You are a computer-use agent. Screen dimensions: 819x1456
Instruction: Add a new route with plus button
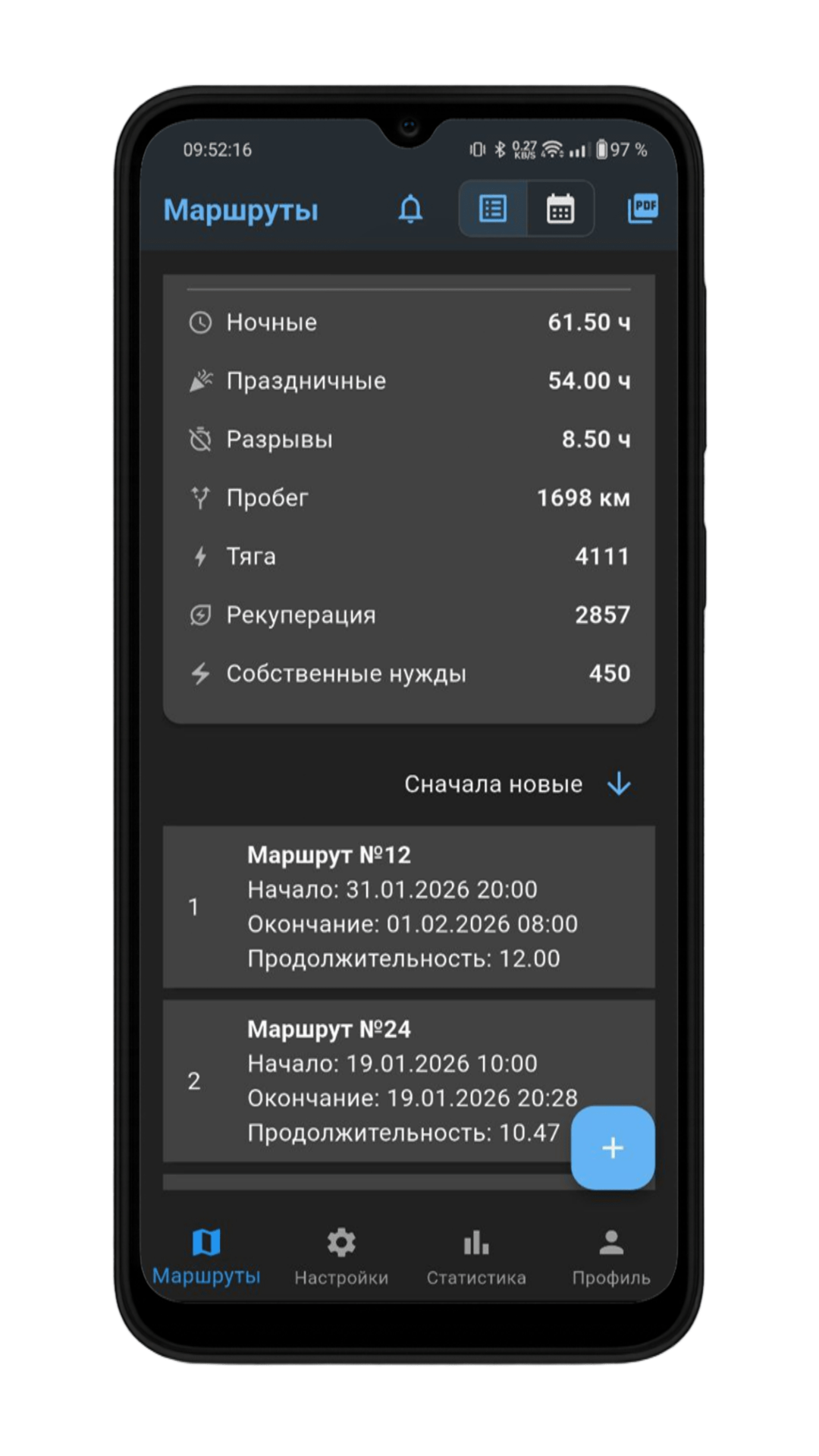click(612, 1147)
